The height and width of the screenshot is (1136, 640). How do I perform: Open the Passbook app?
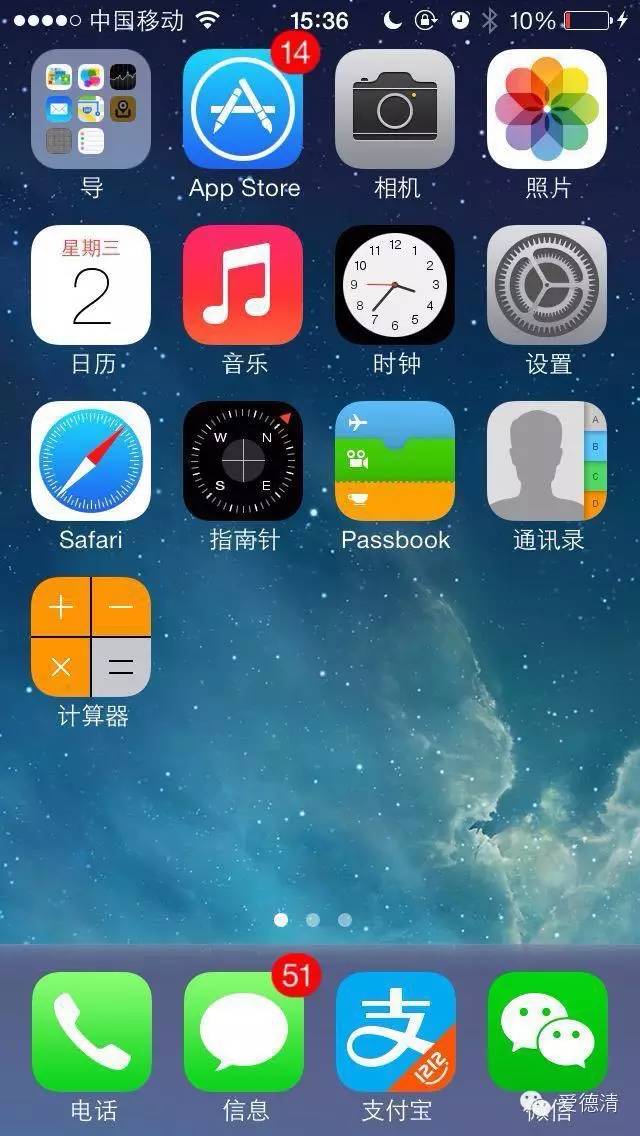pos(395,461)
